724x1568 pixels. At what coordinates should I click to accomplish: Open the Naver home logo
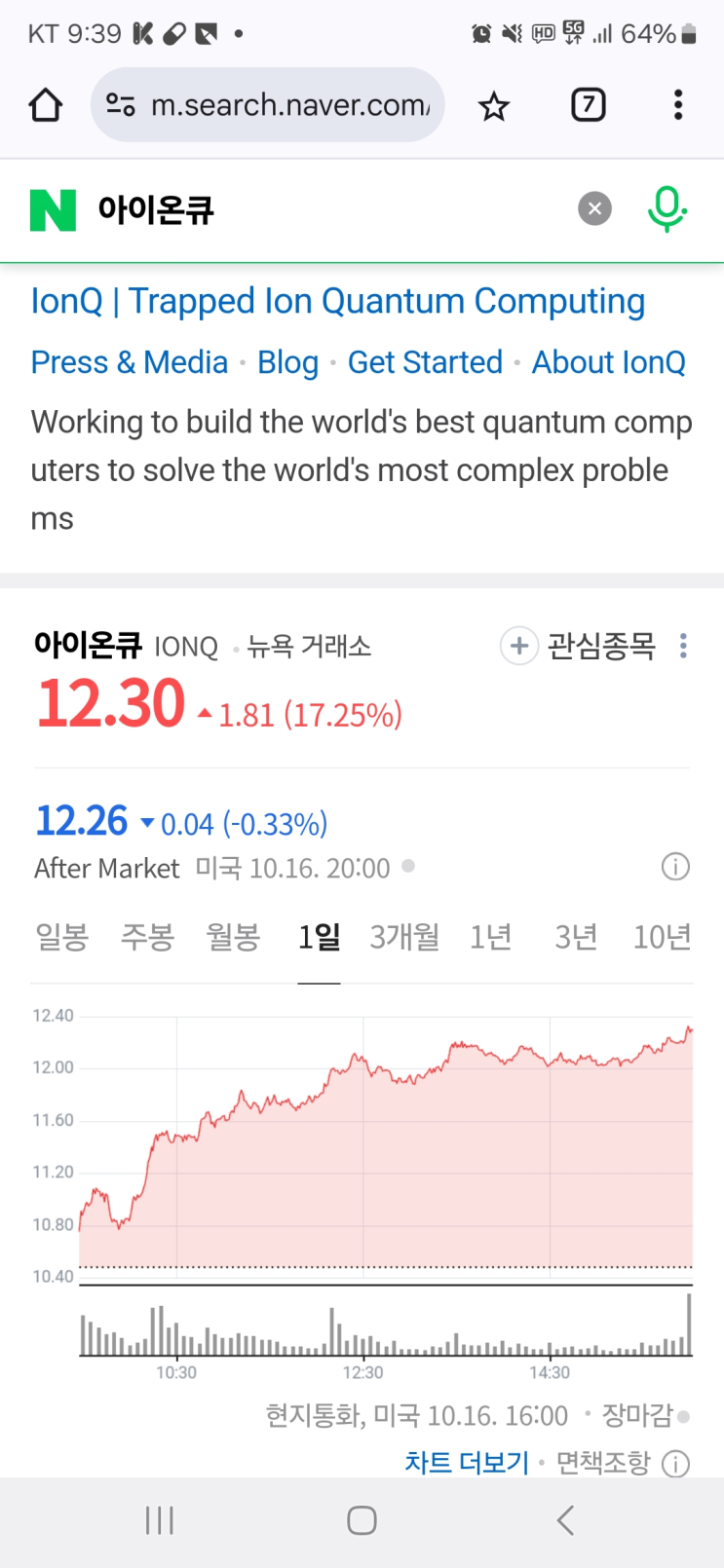coord(53,209)
